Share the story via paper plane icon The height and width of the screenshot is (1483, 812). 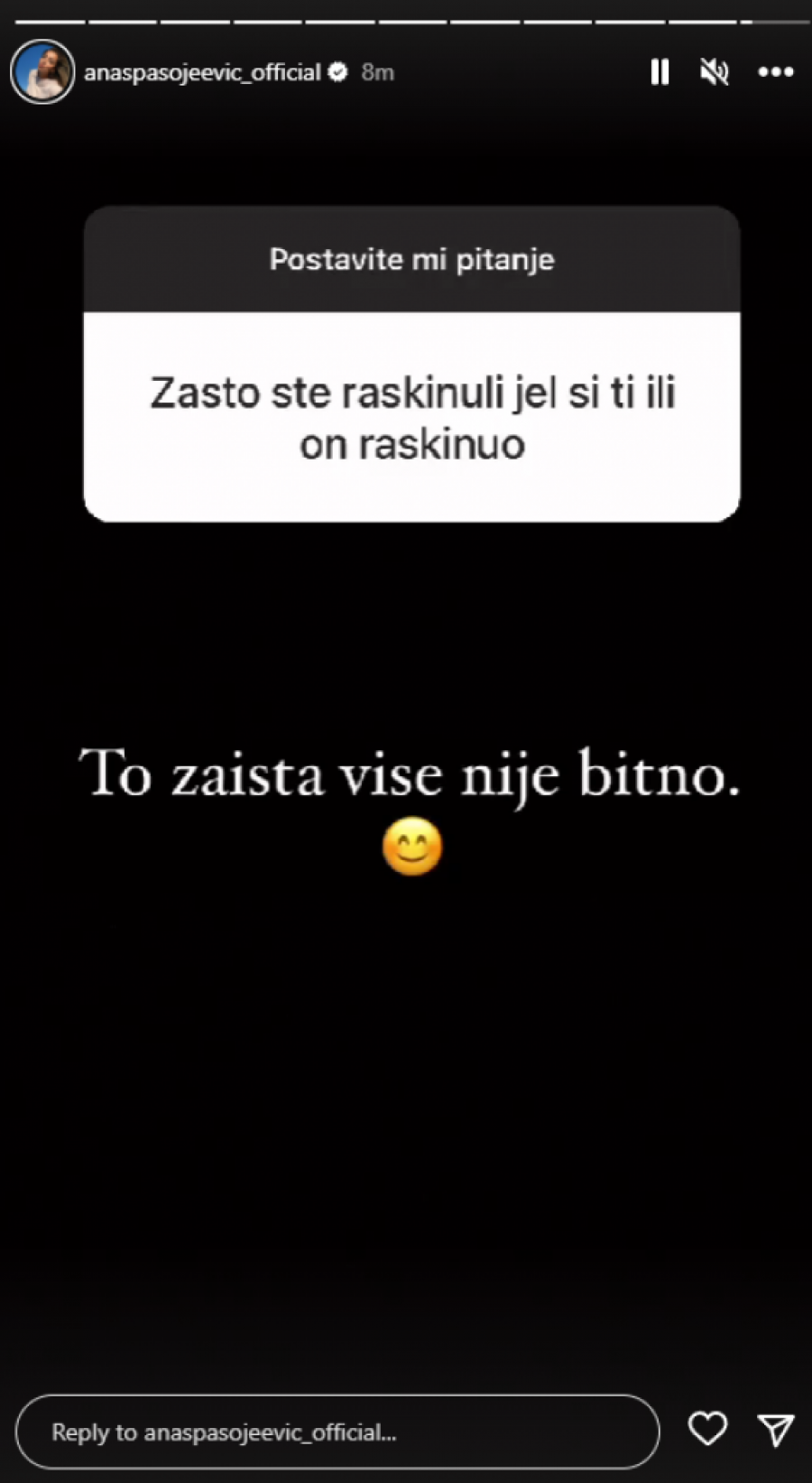(775, 1430)
